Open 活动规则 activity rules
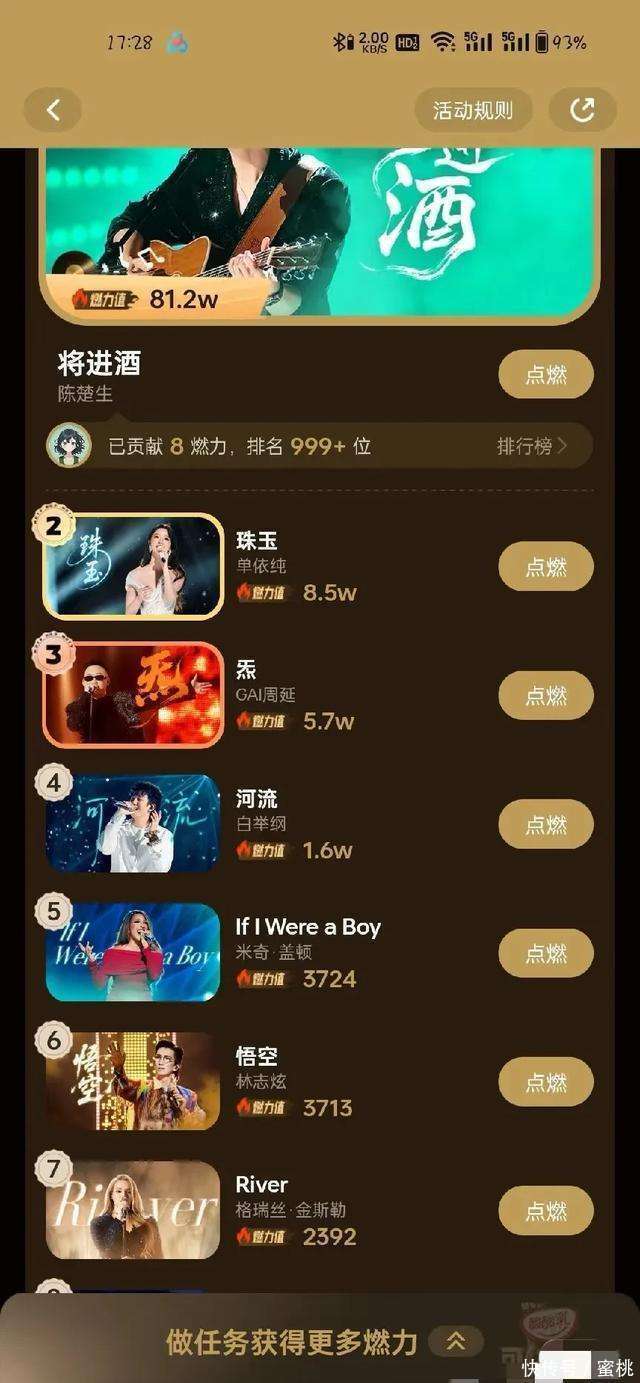The height and width of the screenshot is (1383, 640). pos(473,110)
